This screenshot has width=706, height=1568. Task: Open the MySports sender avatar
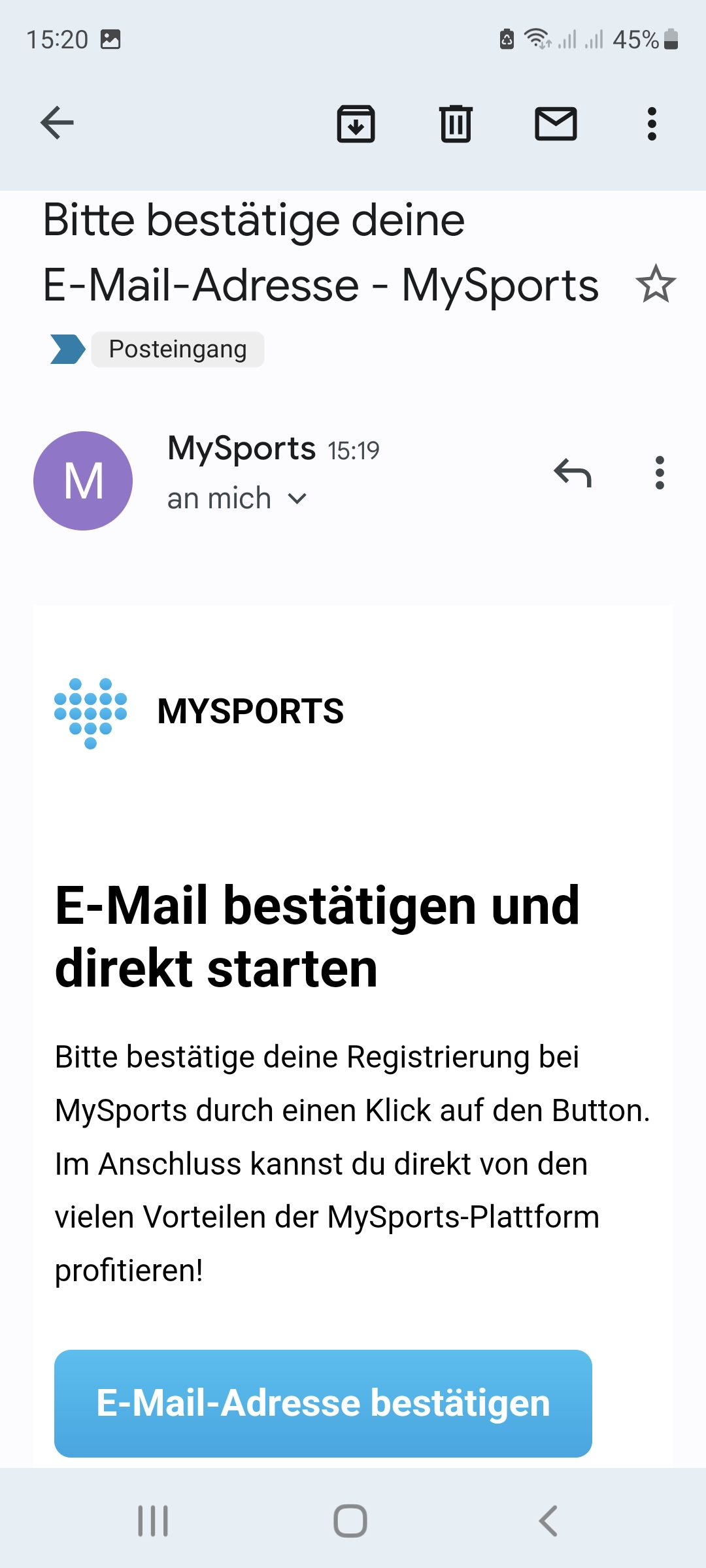83,481
